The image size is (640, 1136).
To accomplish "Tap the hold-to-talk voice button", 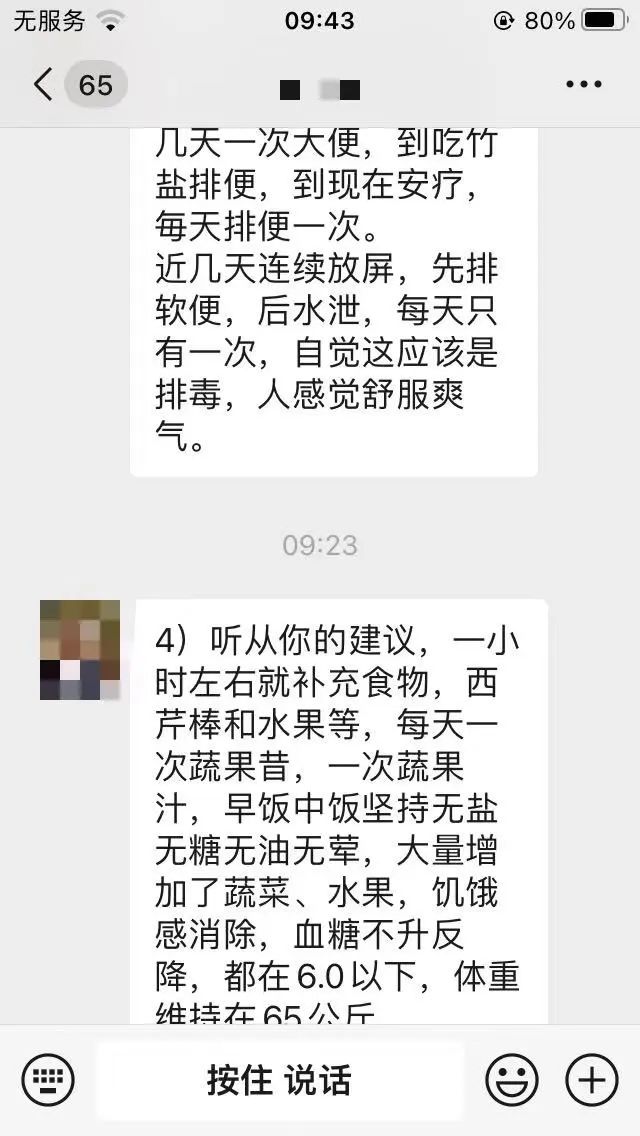I will (x=279, y=1080).
